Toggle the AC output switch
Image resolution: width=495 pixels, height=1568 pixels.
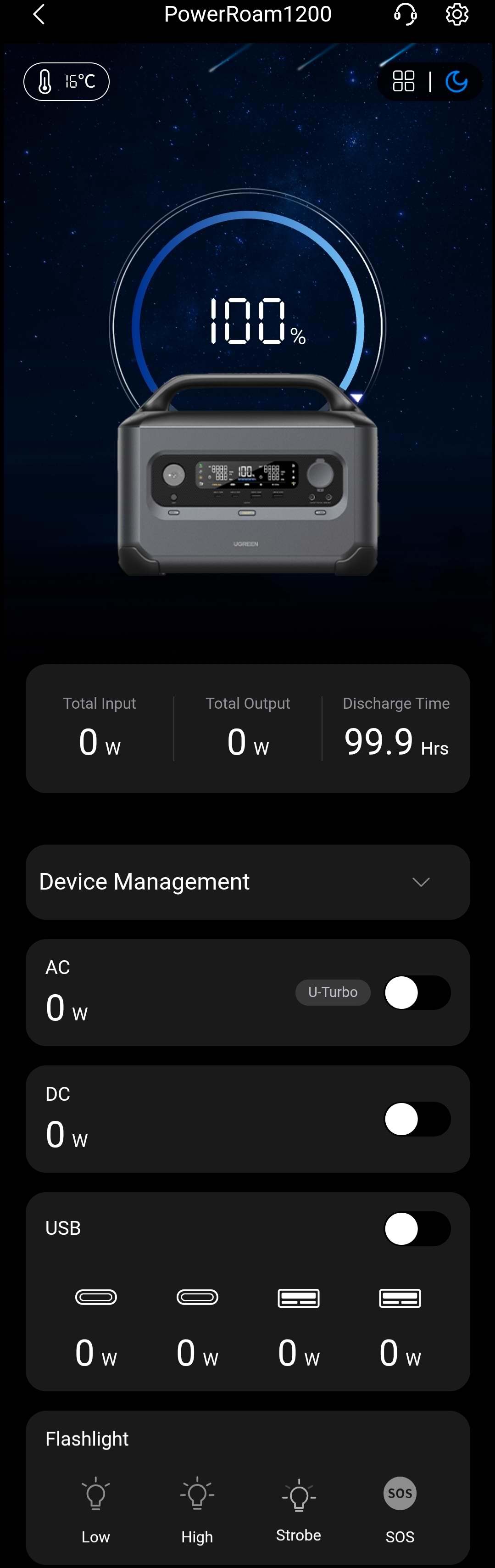[x=417, y=993]
